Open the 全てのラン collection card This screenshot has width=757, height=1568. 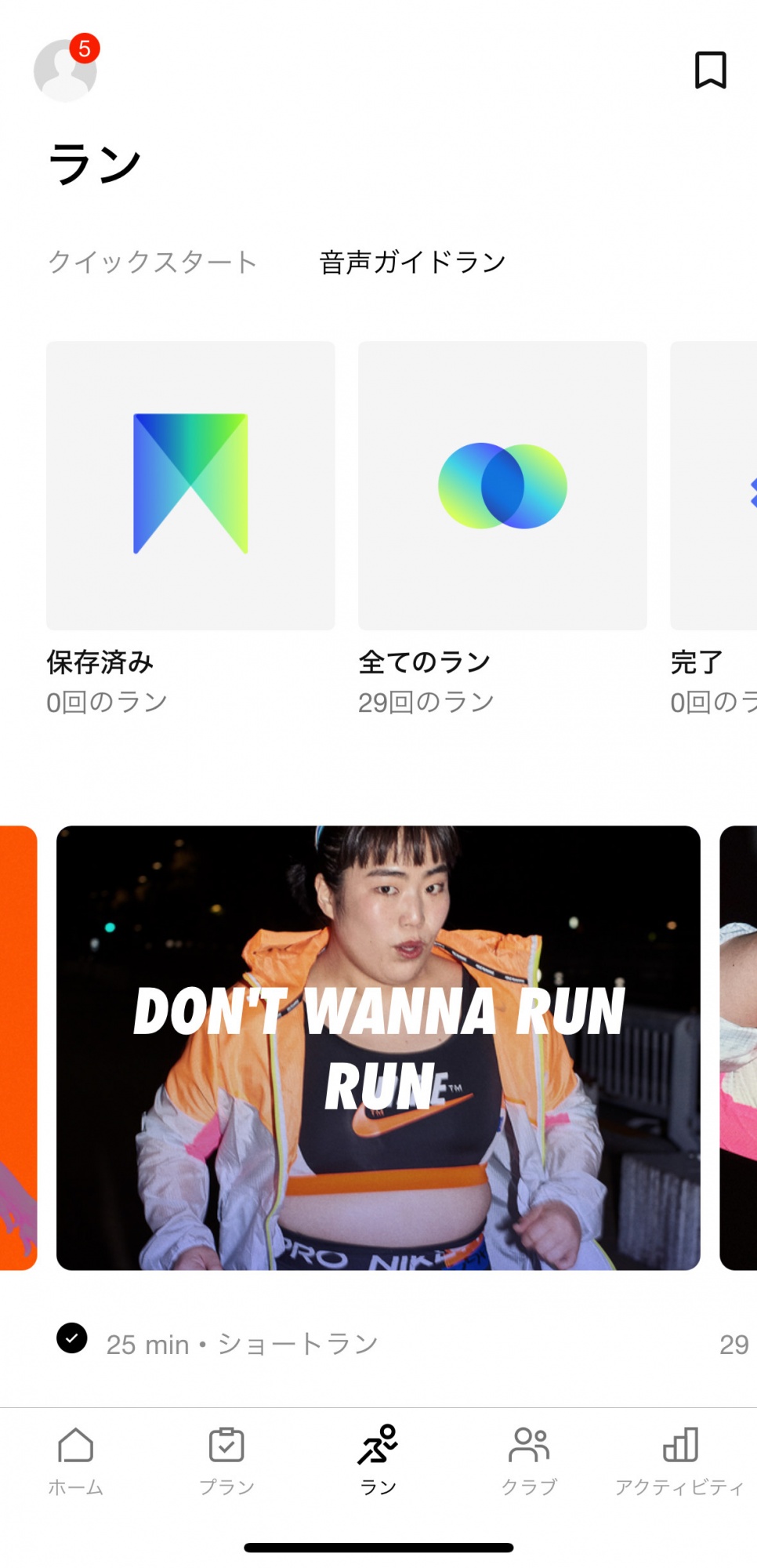[502, 486]
